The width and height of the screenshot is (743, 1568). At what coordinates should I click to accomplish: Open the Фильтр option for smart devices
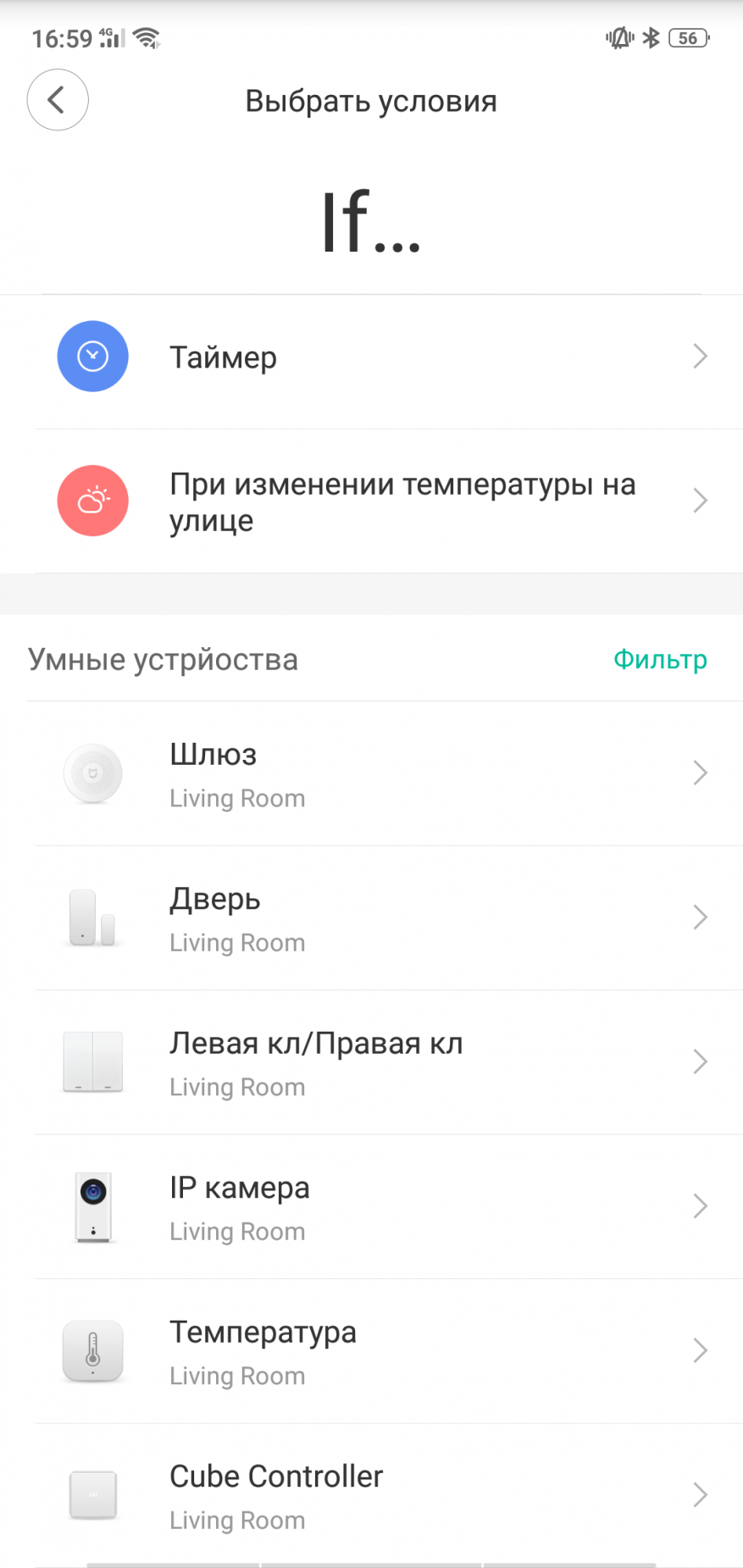point(660,659)
